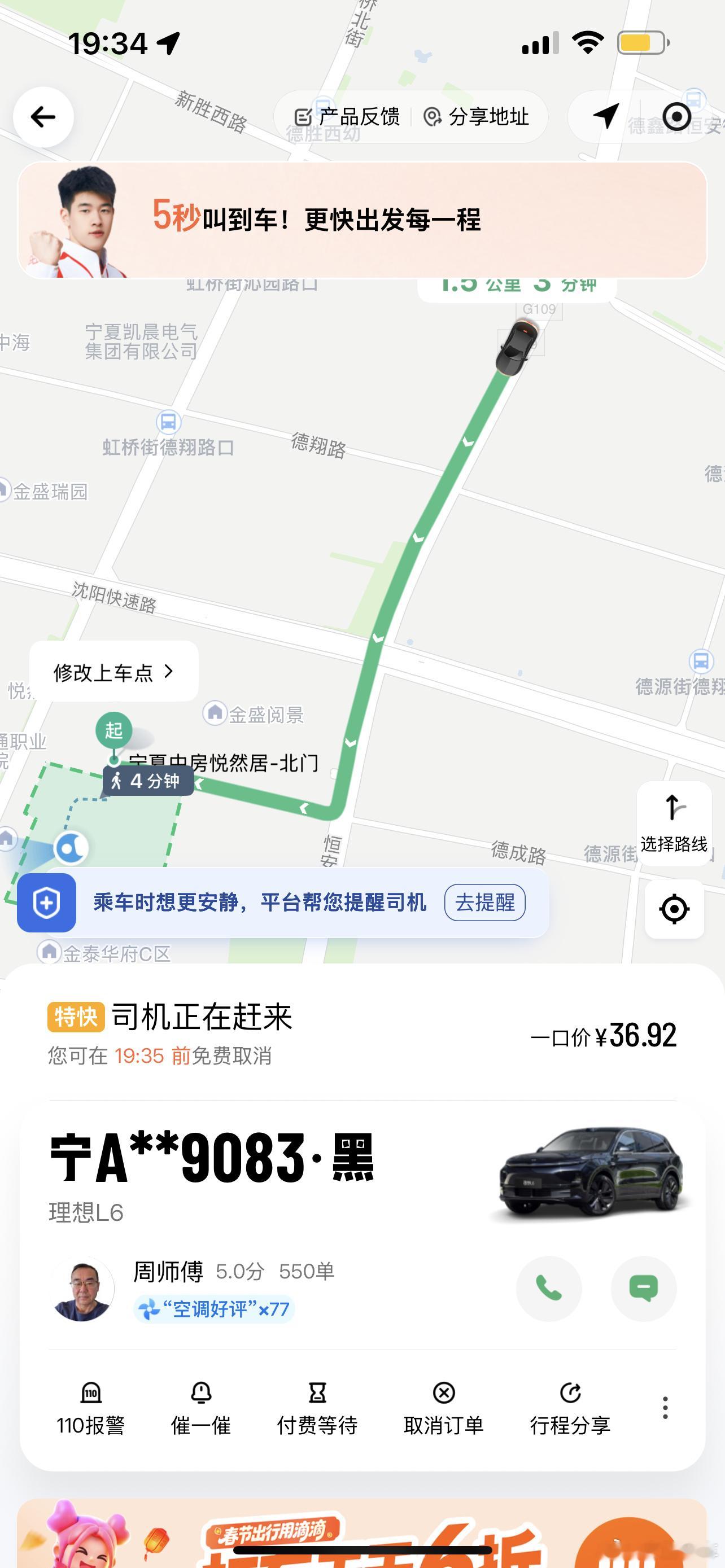Image resolution: width=725 pixels, height=1568 pixels.
Task: Tap the walking 4分钟 route marker
Action: (x=148, y=781)
